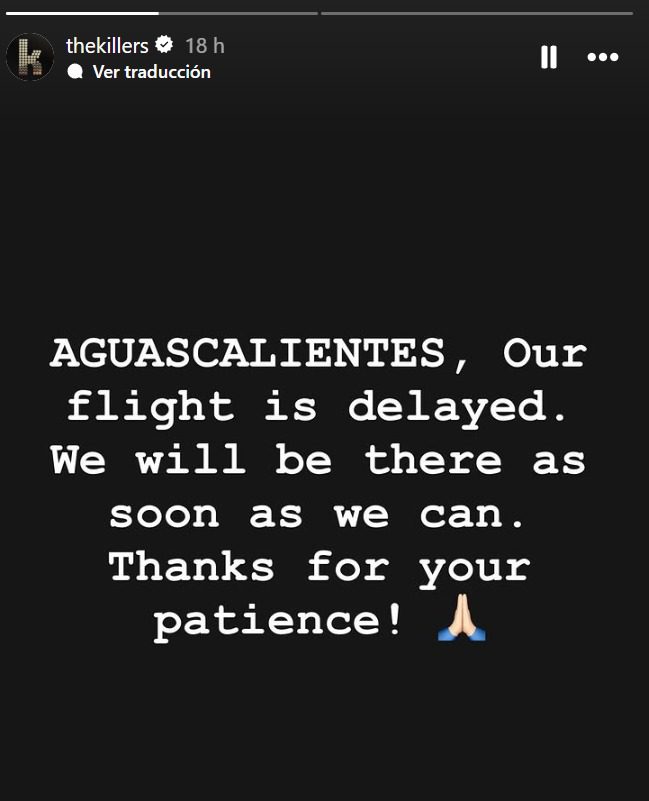Open thekillers profile picture
Screen dimensions: 649x801
30,57
